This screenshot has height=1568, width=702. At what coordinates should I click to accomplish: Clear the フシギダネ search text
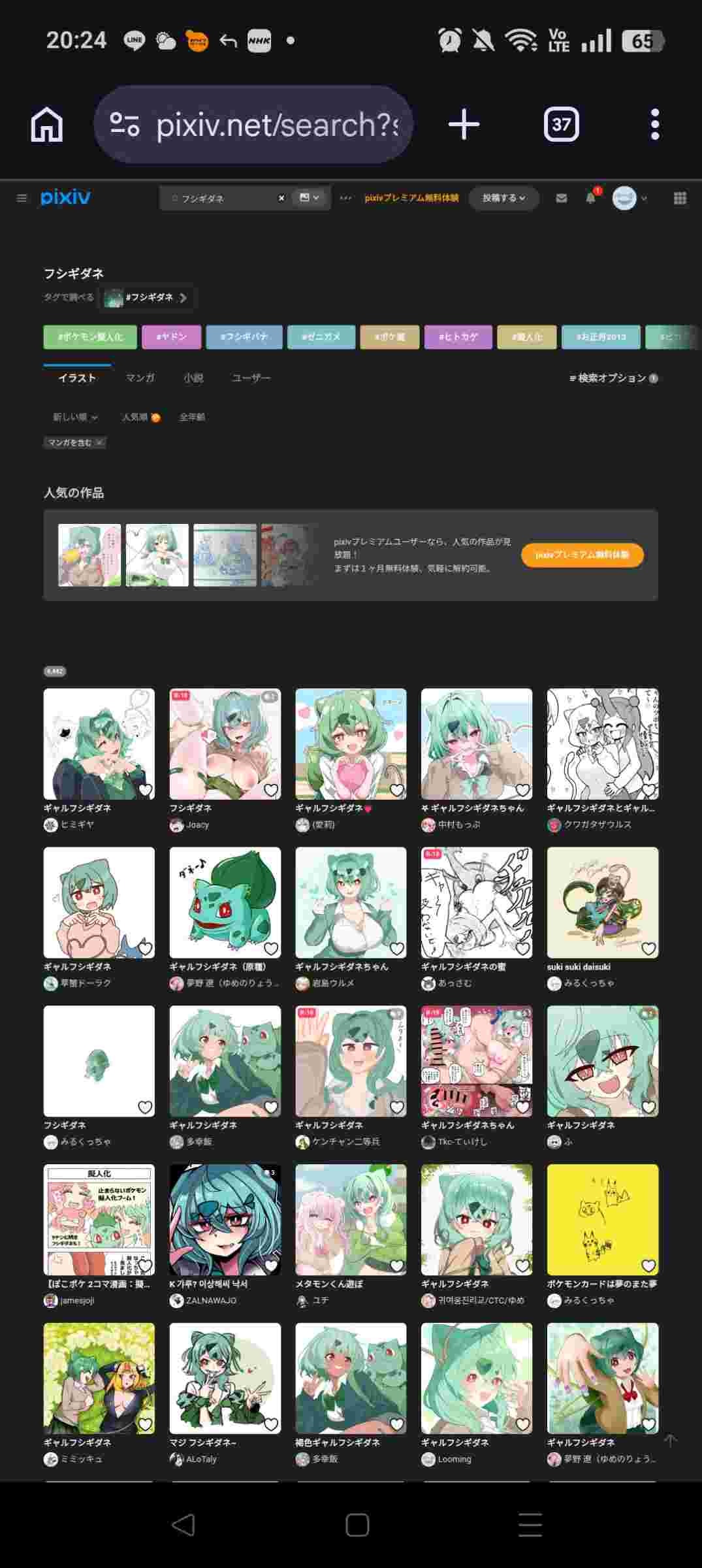[x=281, y=198]
